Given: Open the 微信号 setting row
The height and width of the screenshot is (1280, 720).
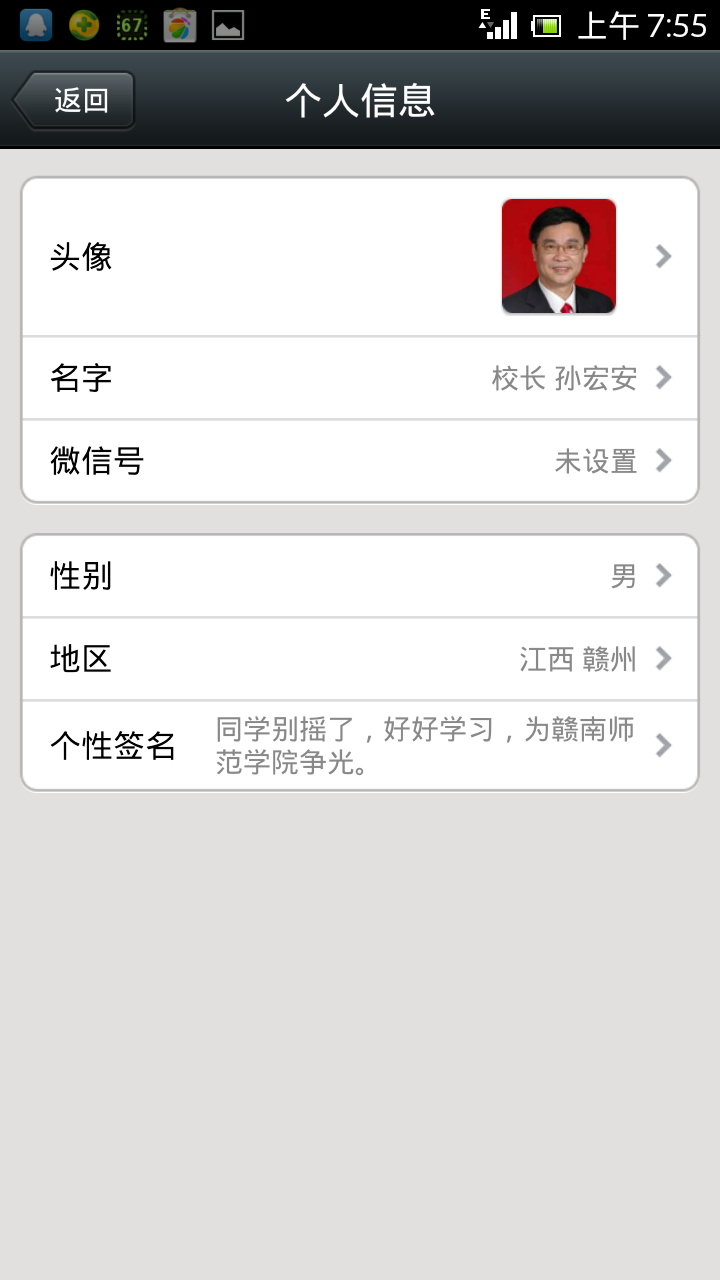Looking at the screenshot, I should point(360,461).
